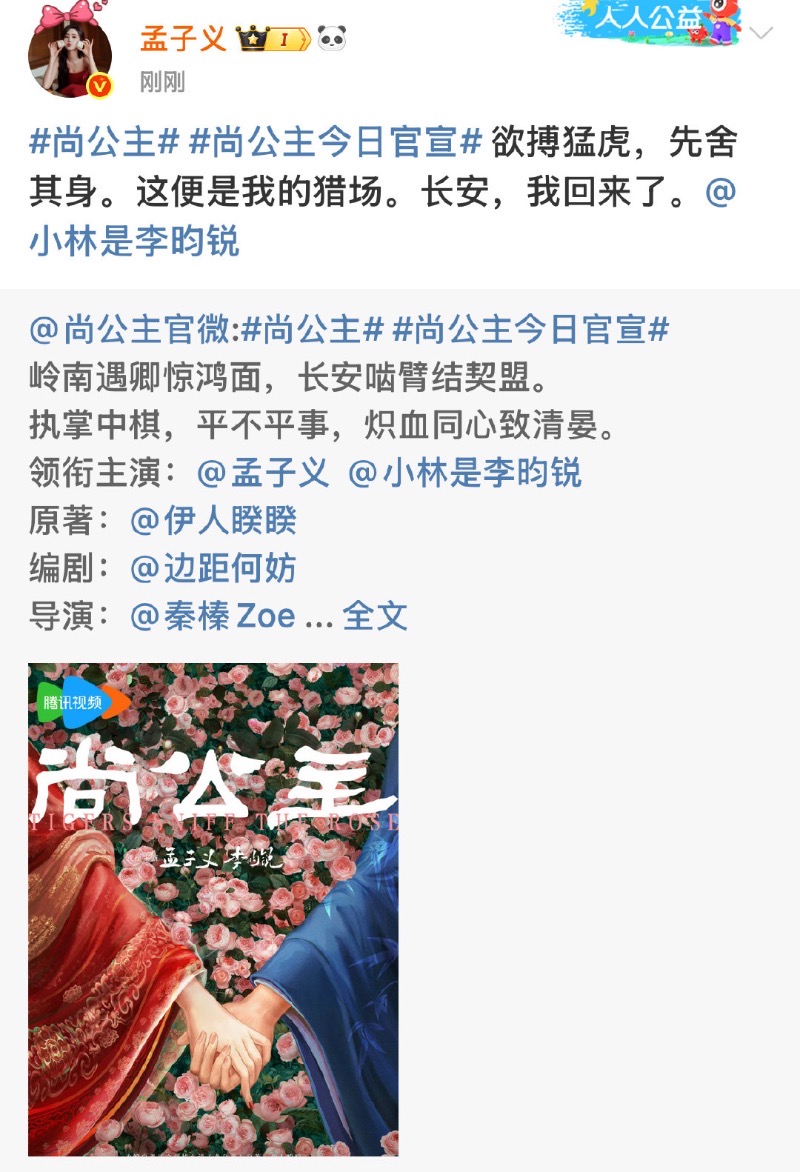Viewport: 800px width, 1172px height.
Task: Open the @伊人睽睽 author profile
Action: coord(213,520)
